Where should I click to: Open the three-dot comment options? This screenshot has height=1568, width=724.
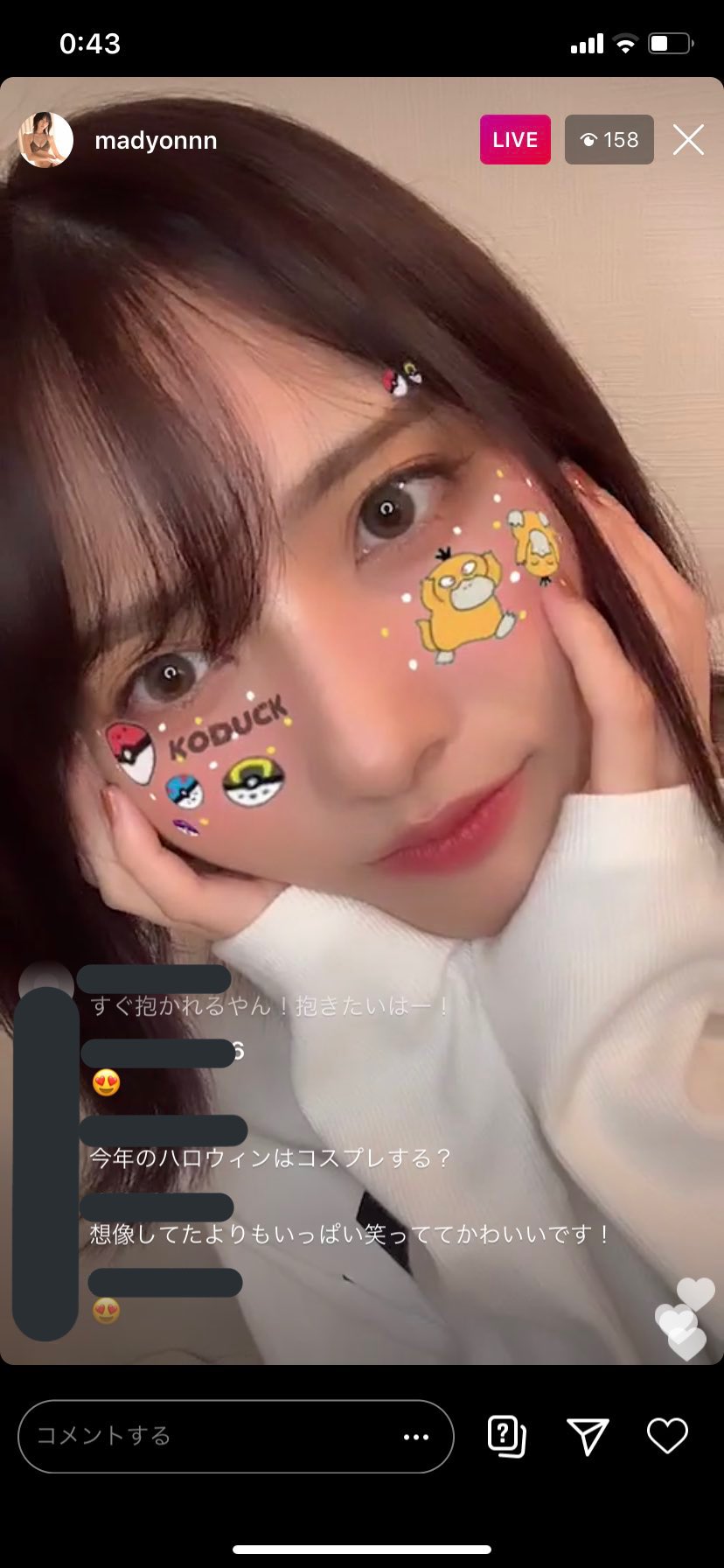[x=416, y=1437]
